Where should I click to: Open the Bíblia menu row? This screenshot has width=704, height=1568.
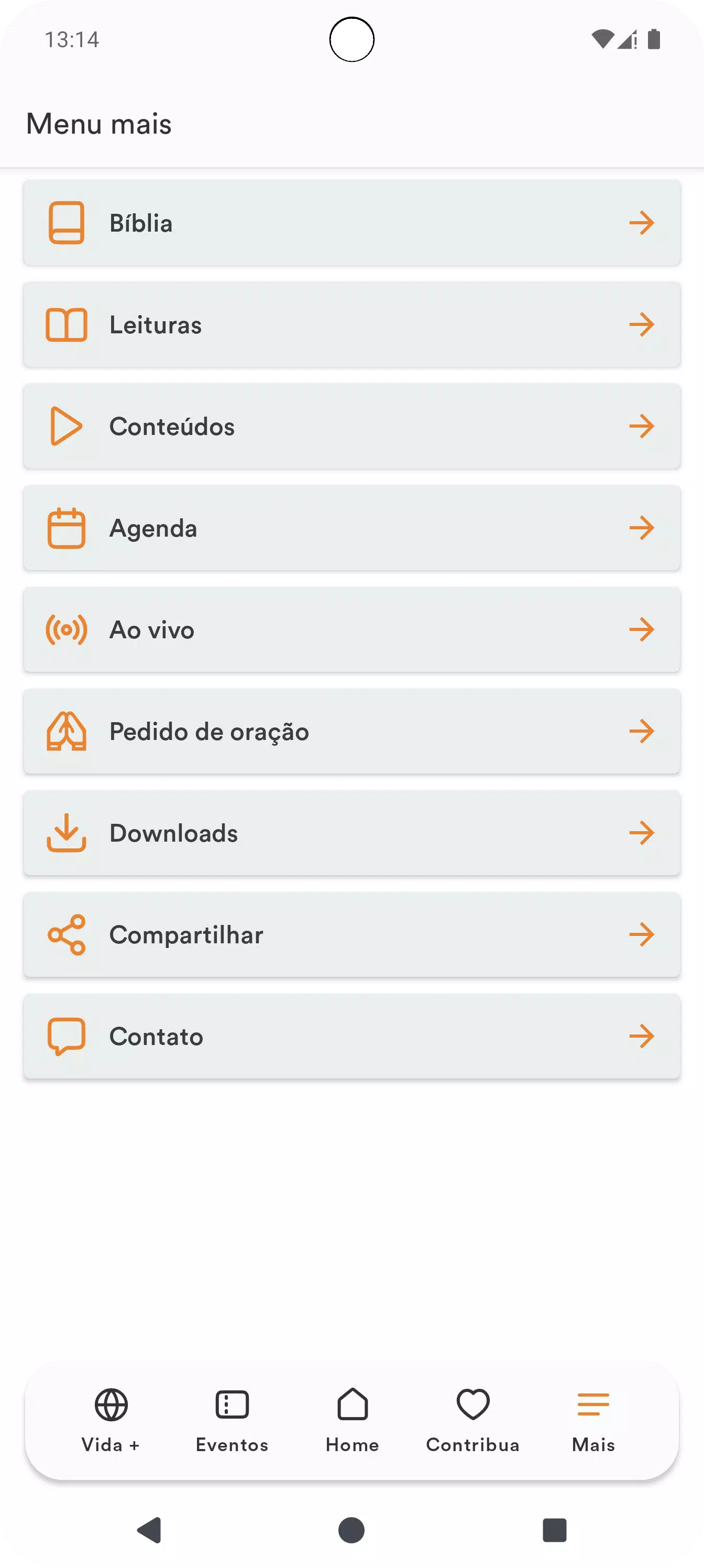tap(351, 223)
